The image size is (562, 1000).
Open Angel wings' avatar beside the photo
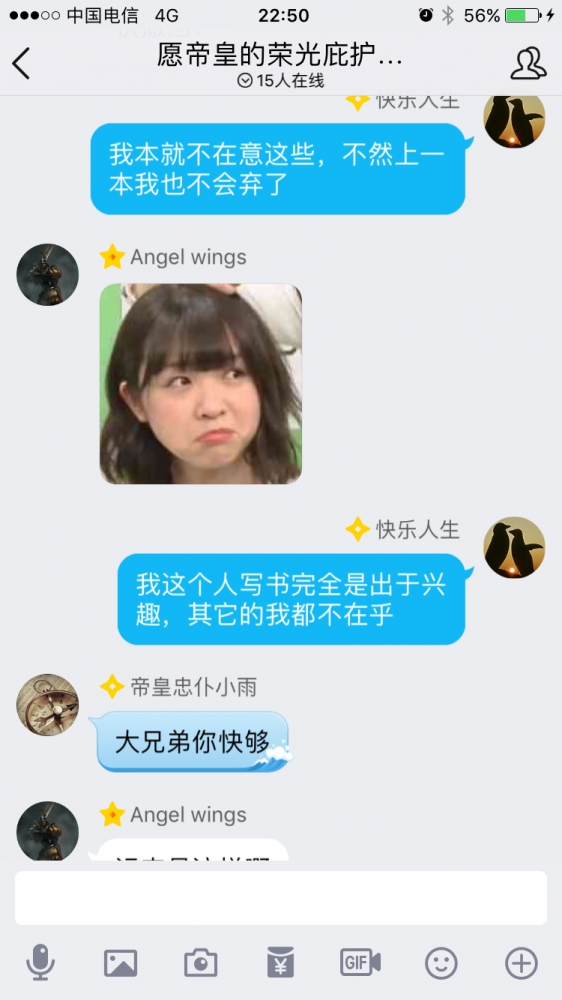pyautogui.click(x=47, y=274)
